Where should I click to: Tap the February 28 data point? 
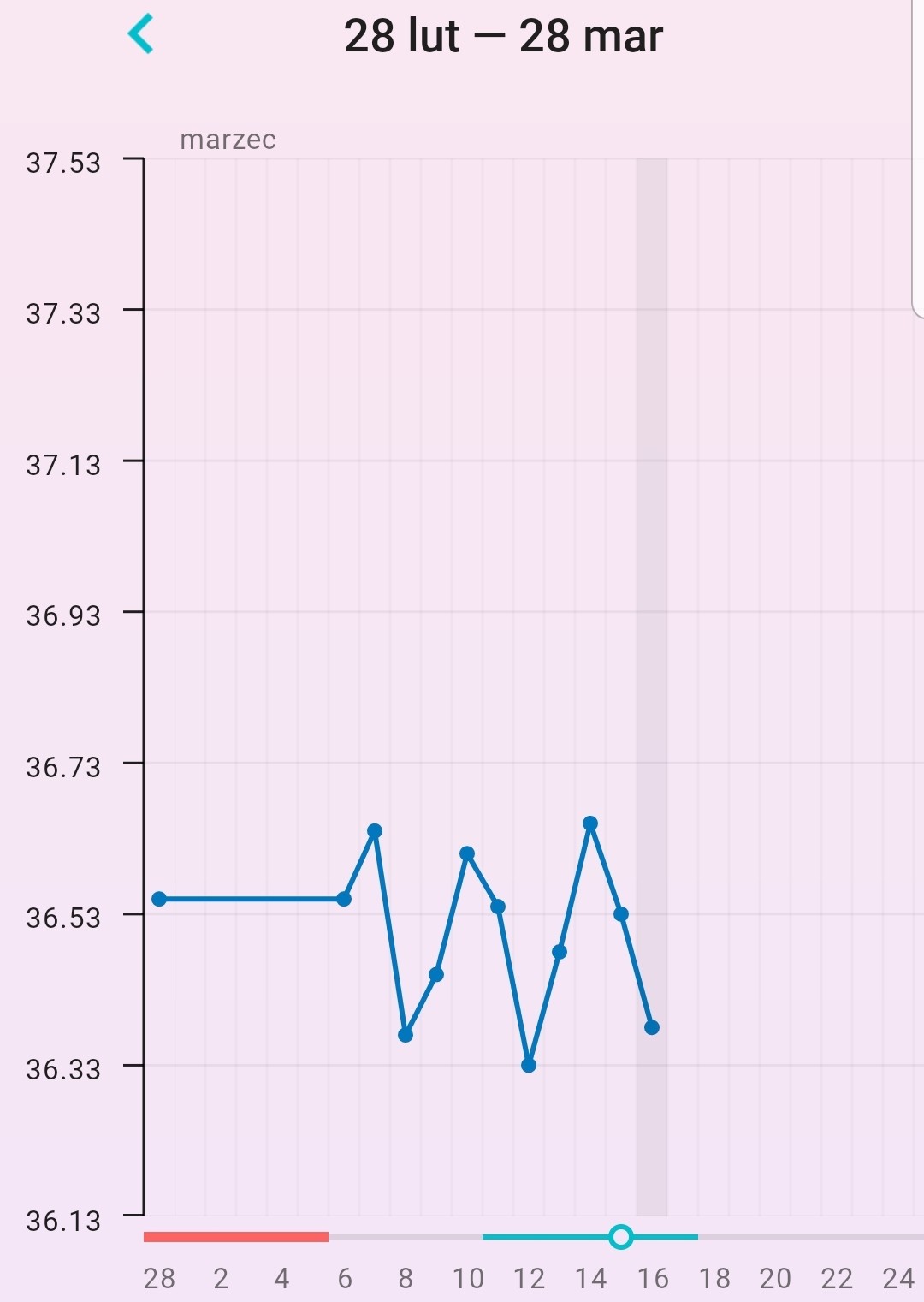[x=159, y=899]
